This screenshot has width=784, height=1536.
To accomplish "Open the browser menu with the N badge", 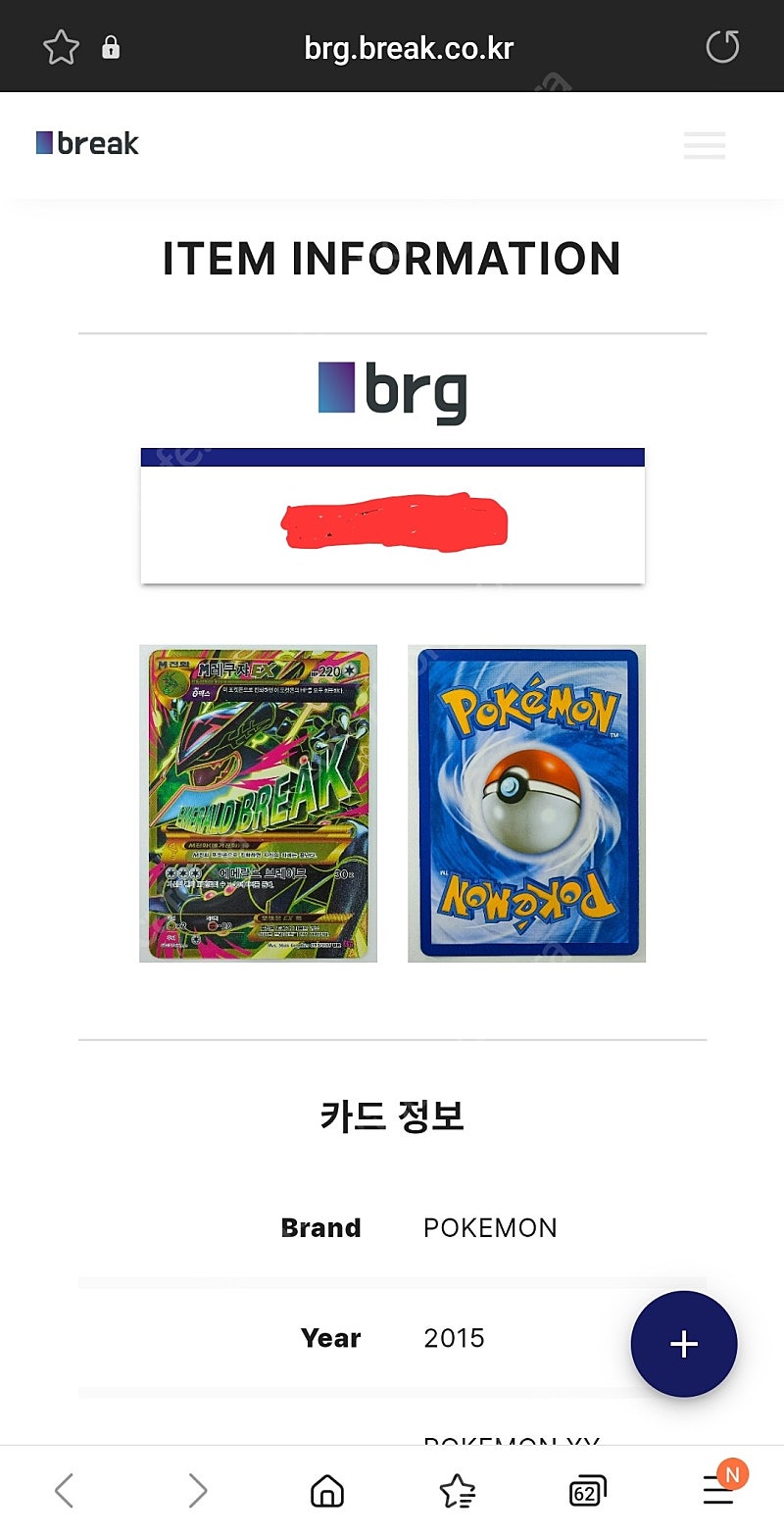I will click(718, 1491).
